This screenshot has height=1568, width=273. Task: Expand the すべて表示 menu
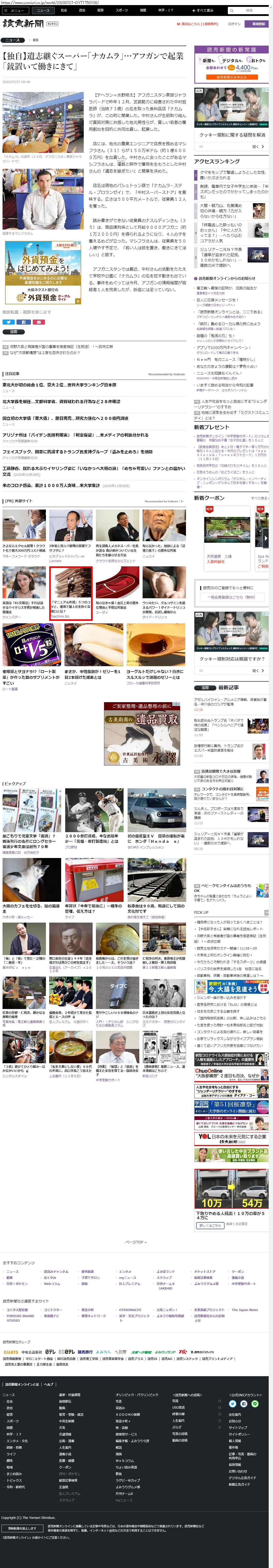tap(203, 10)
